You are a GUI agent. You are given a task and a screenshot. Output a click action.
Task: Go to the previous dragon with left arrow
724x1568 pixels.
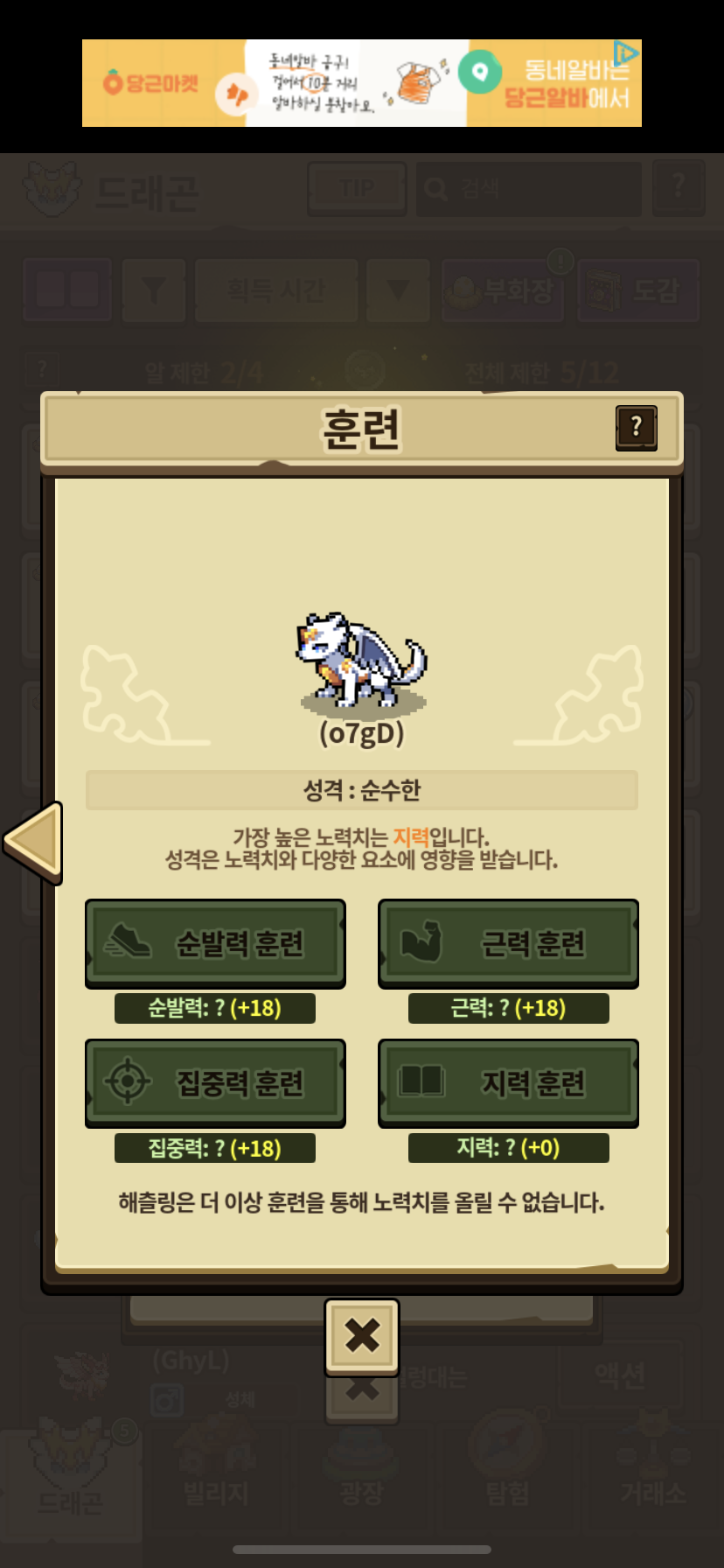click(x=33, y=842)
